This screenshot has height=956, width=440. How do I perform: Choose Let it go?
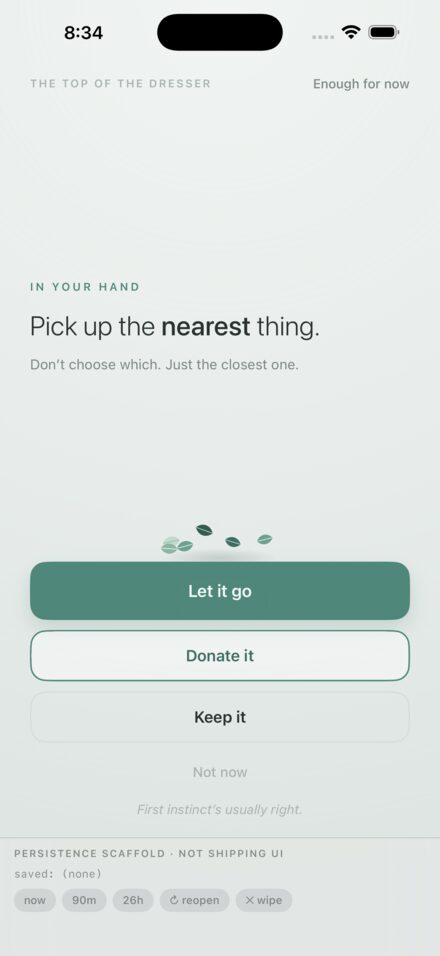(220, 591)
